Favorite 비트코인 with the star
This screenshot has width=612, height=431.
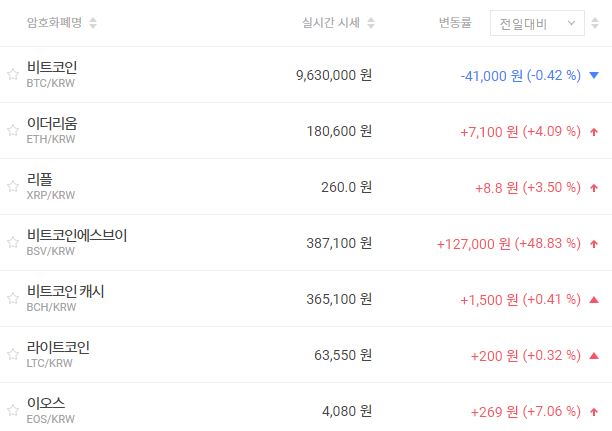[12, 74]
